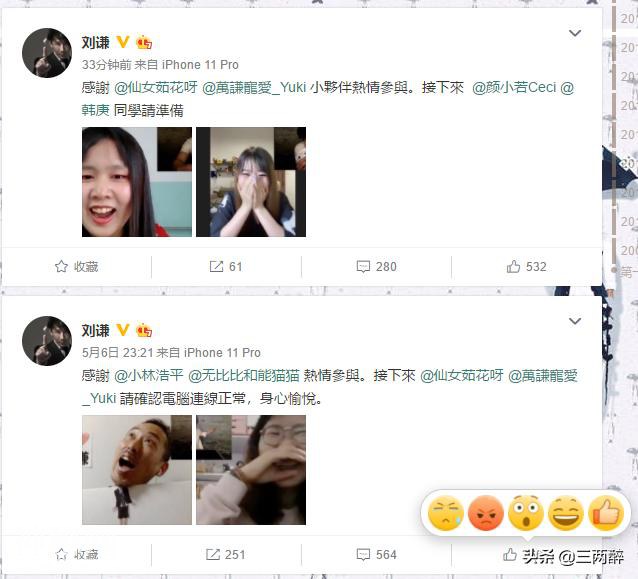
Task: View the shouting man photo in the second post
Action: (136, 470)
